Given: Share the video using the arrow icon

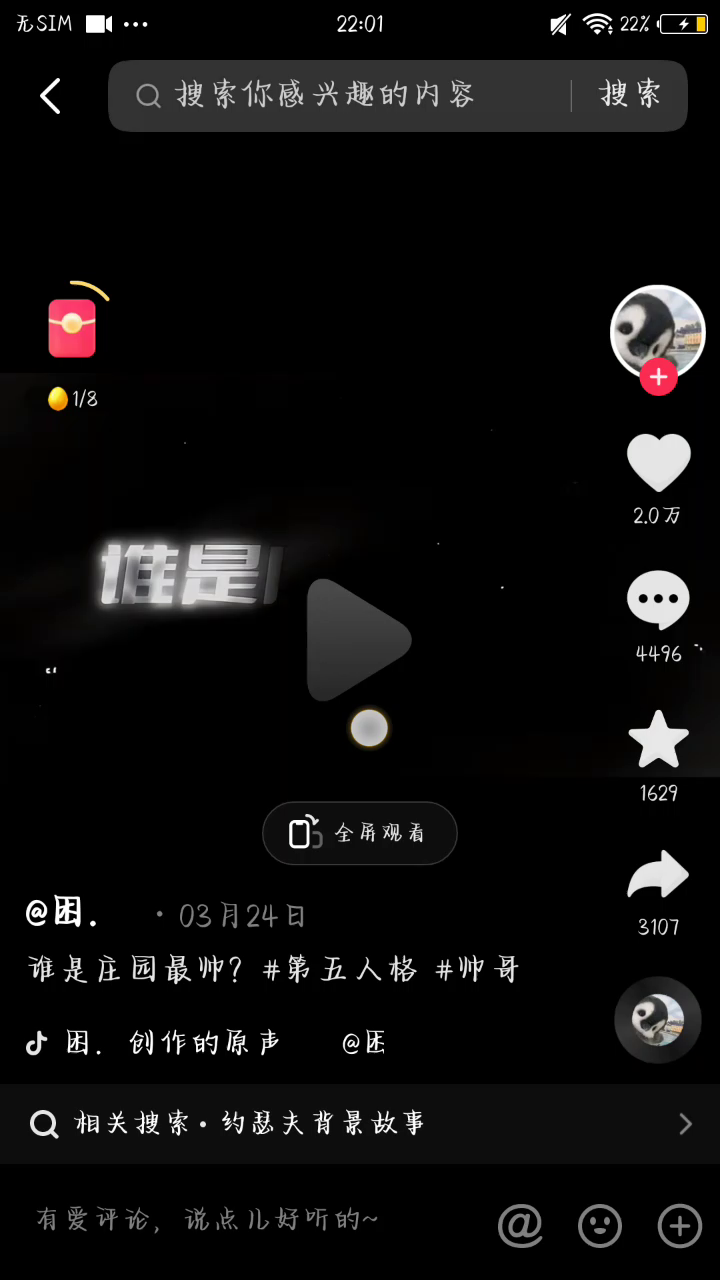Looking at the screenshot, I should [x=658, y=876].
